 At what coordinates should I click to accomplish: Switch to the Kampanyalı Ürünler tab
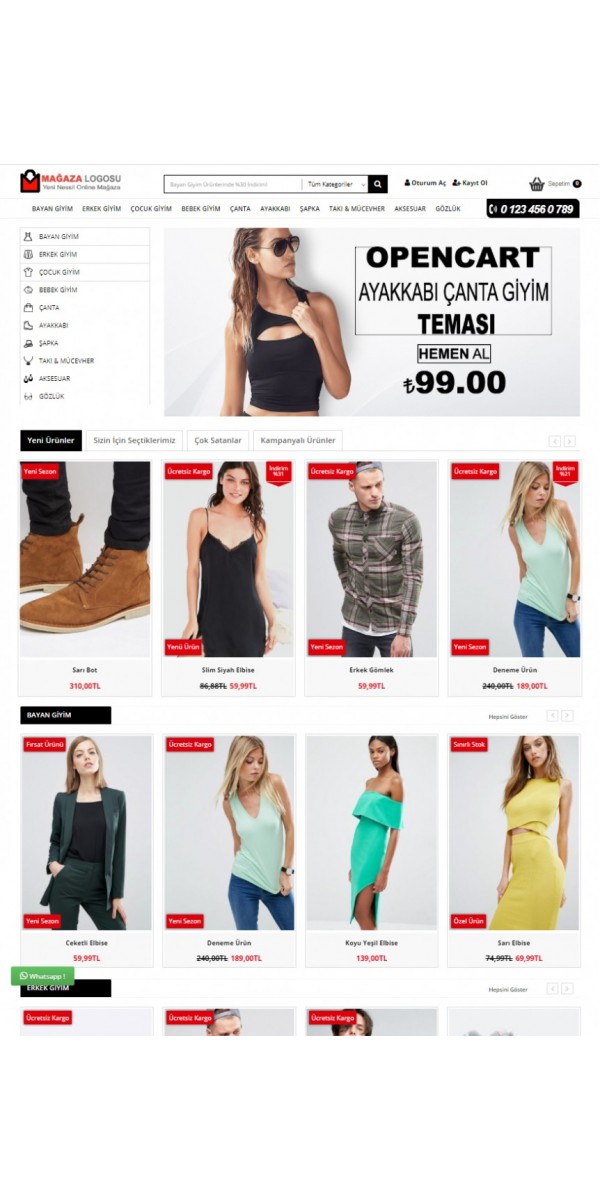pos(298,440)
